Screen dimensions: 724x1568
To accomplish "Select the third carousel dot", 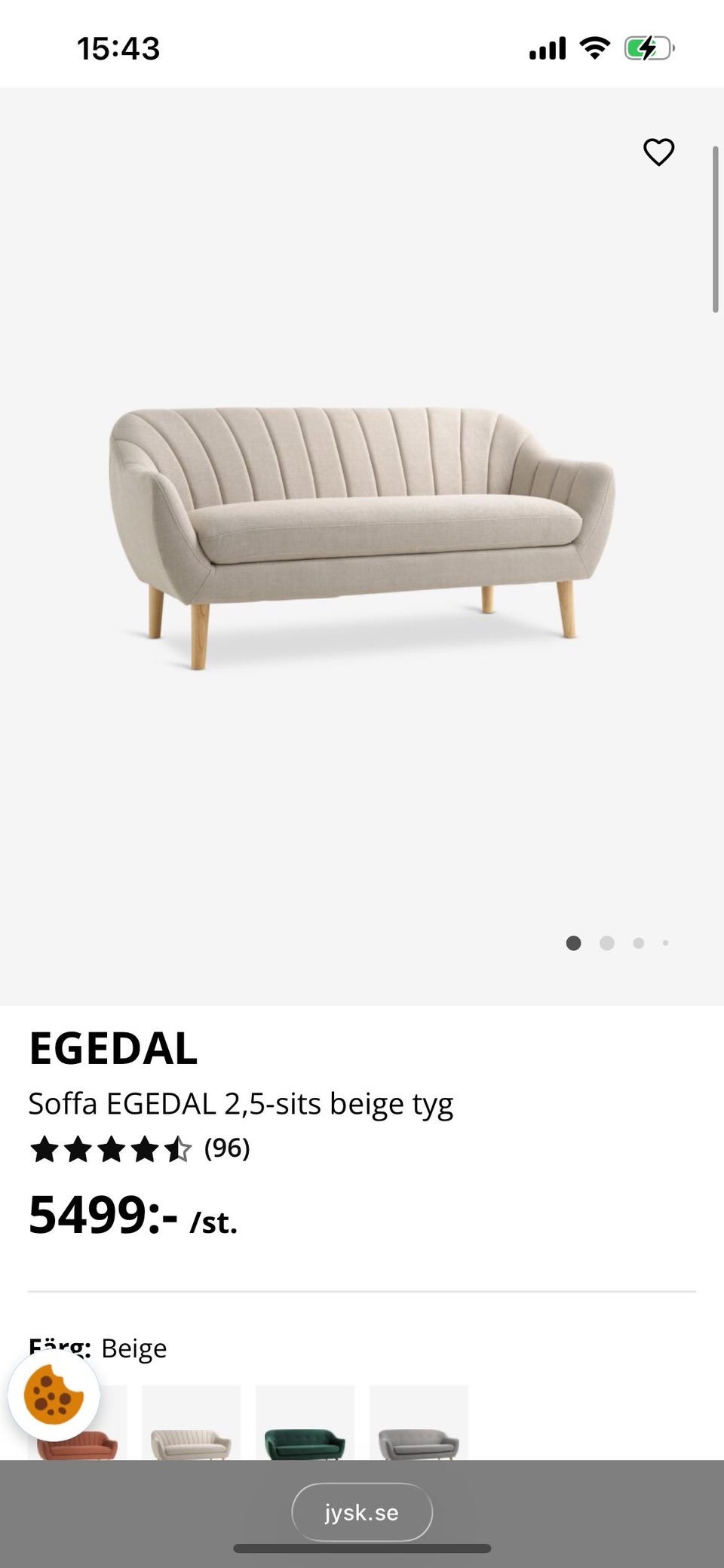I will (639, 943).
